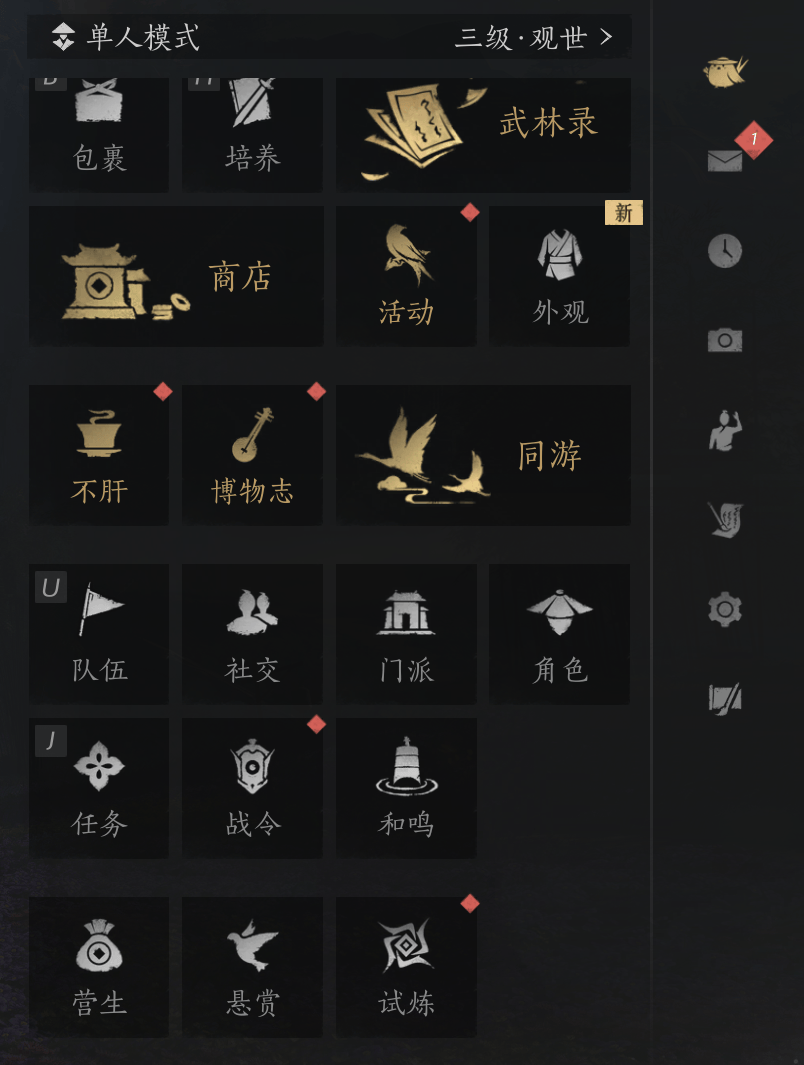Open the 营生 tile
The width and height of the screenshot is (804, 1065).
click(x=99, y=967)
